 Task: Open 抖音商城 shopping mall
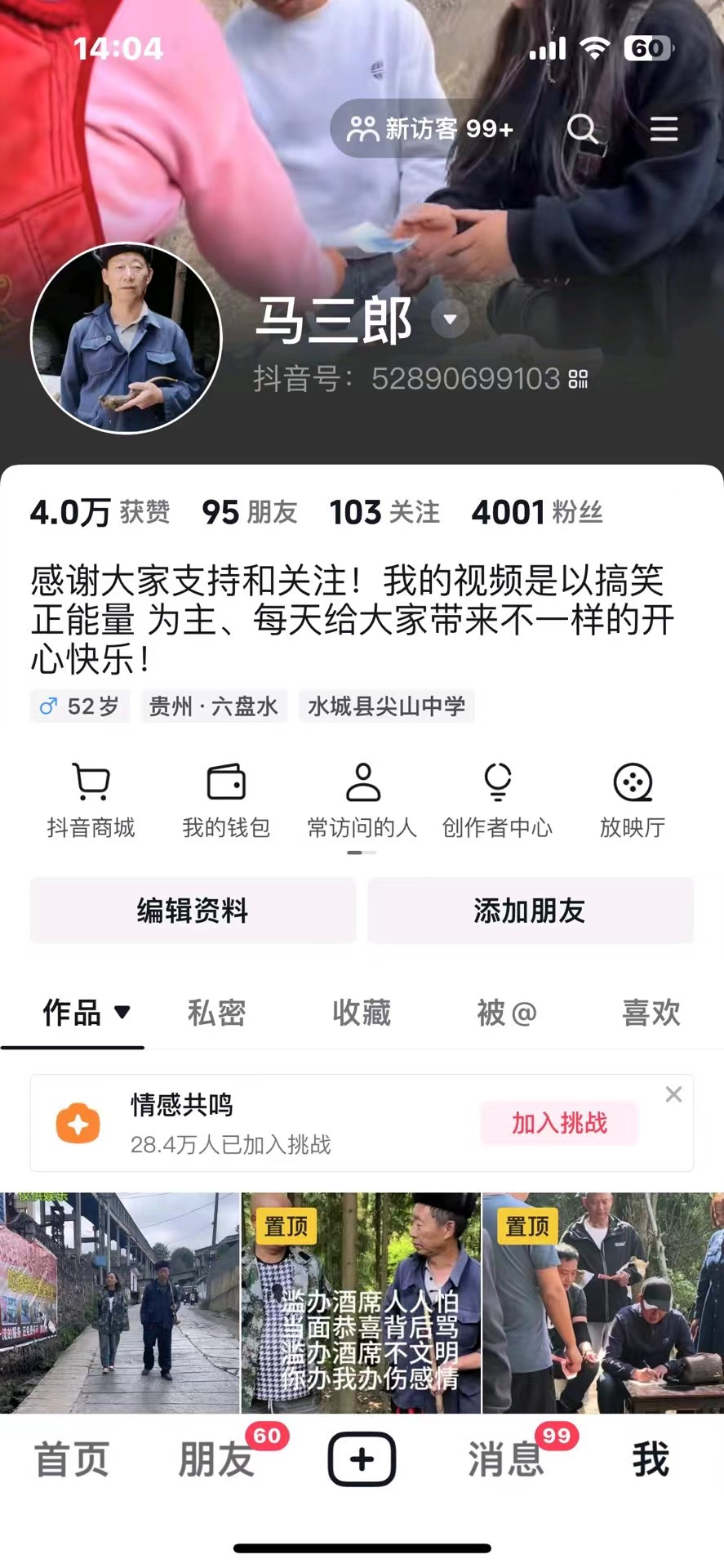[x=91, y=800]
